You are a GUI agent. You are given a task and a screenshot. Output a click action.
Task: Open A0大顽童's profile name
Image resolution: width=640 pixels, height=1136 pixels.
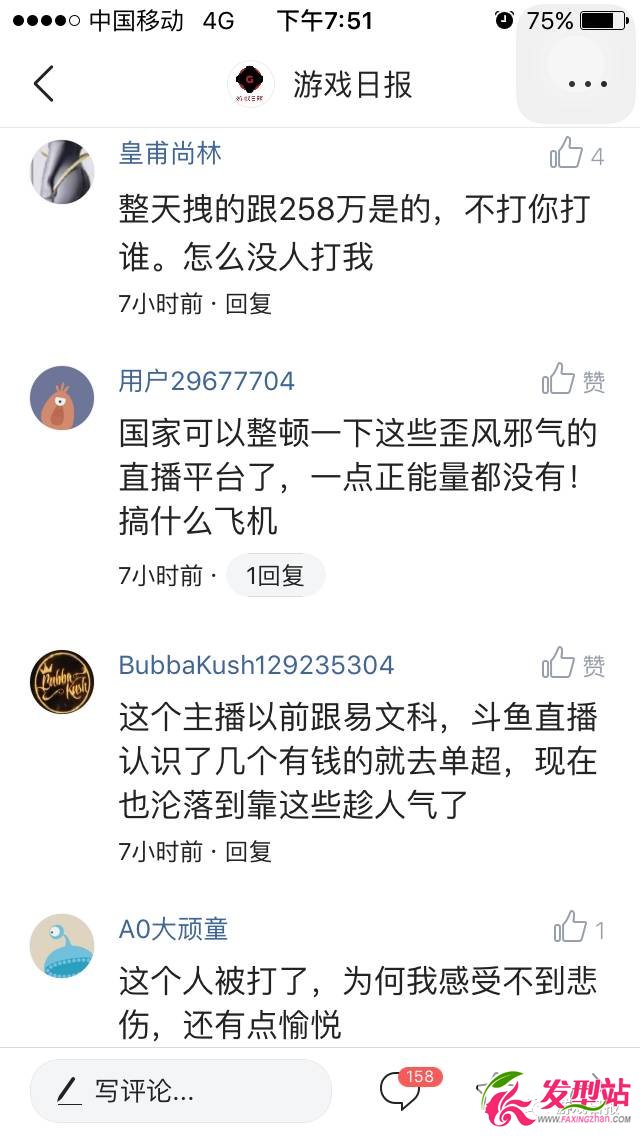173,929
